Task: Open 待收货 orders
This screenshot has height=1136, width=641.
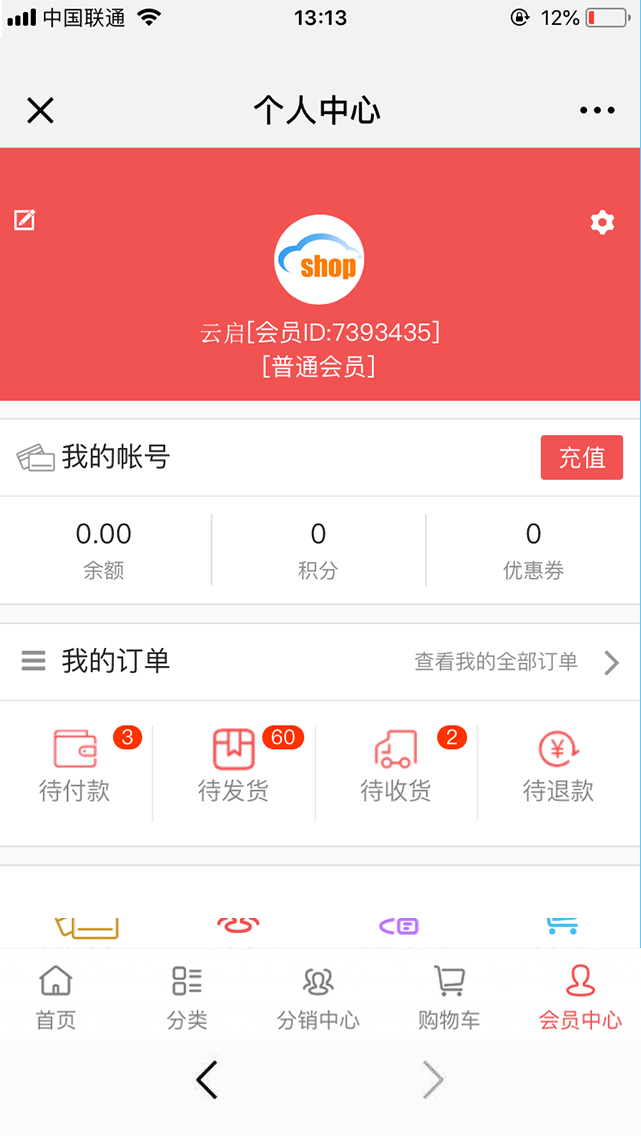Action: click(x=395, y=766)
